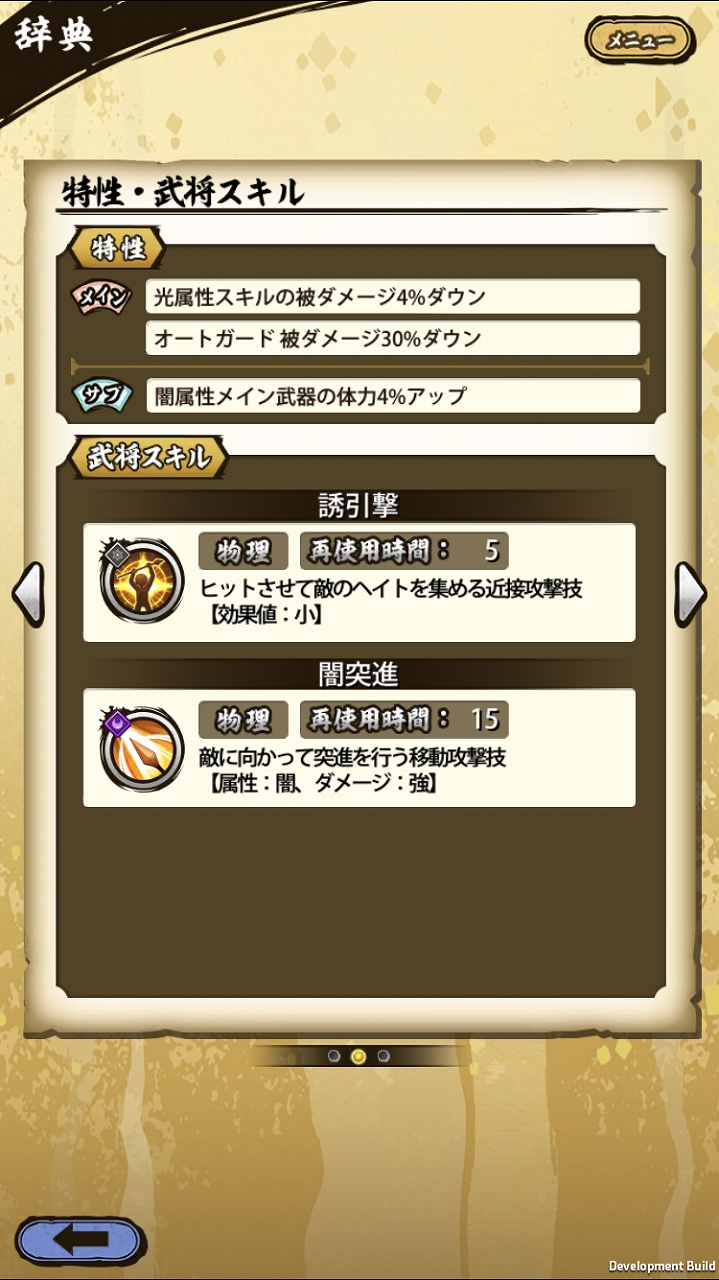Select the third page indicator dot

point(383,1056)
